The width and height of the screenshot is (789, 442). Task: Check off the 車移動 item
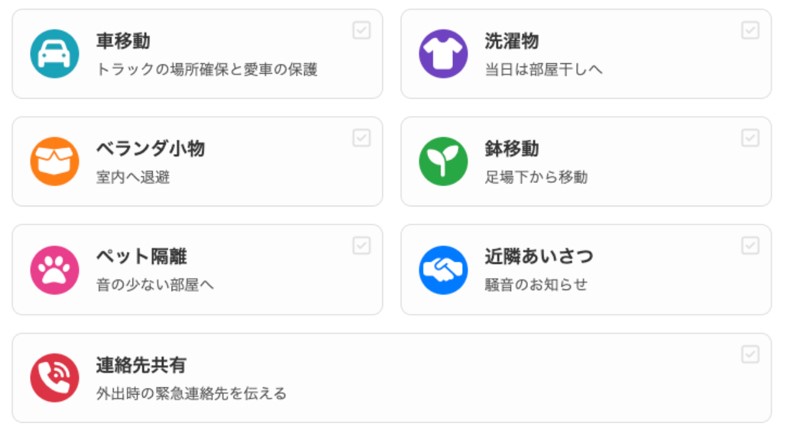point(362,31)
